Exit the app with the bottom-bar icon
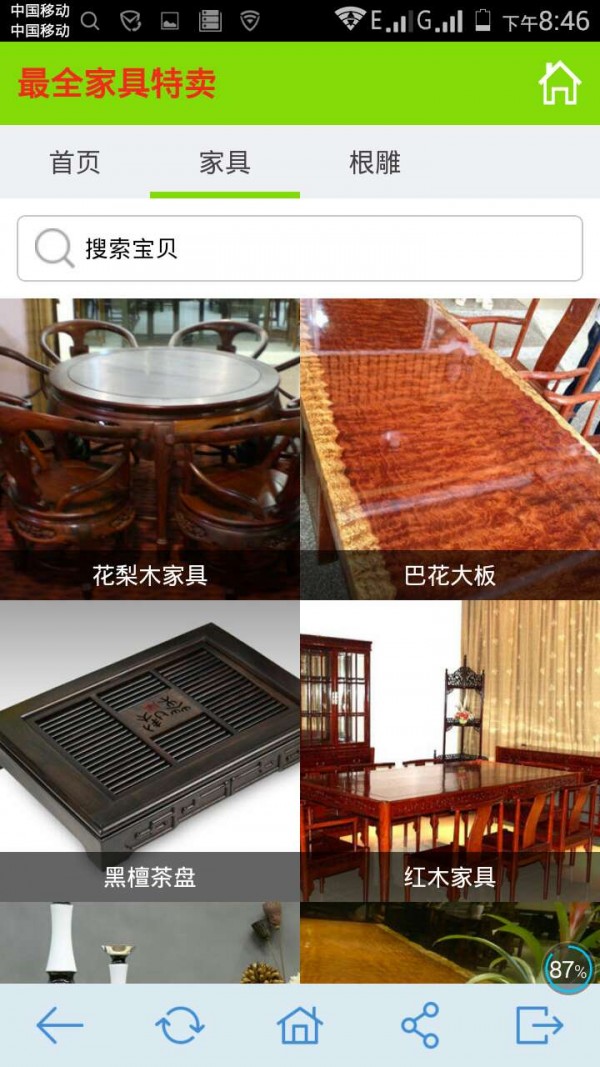600x1067 pixels. (x=539, y=1025)
